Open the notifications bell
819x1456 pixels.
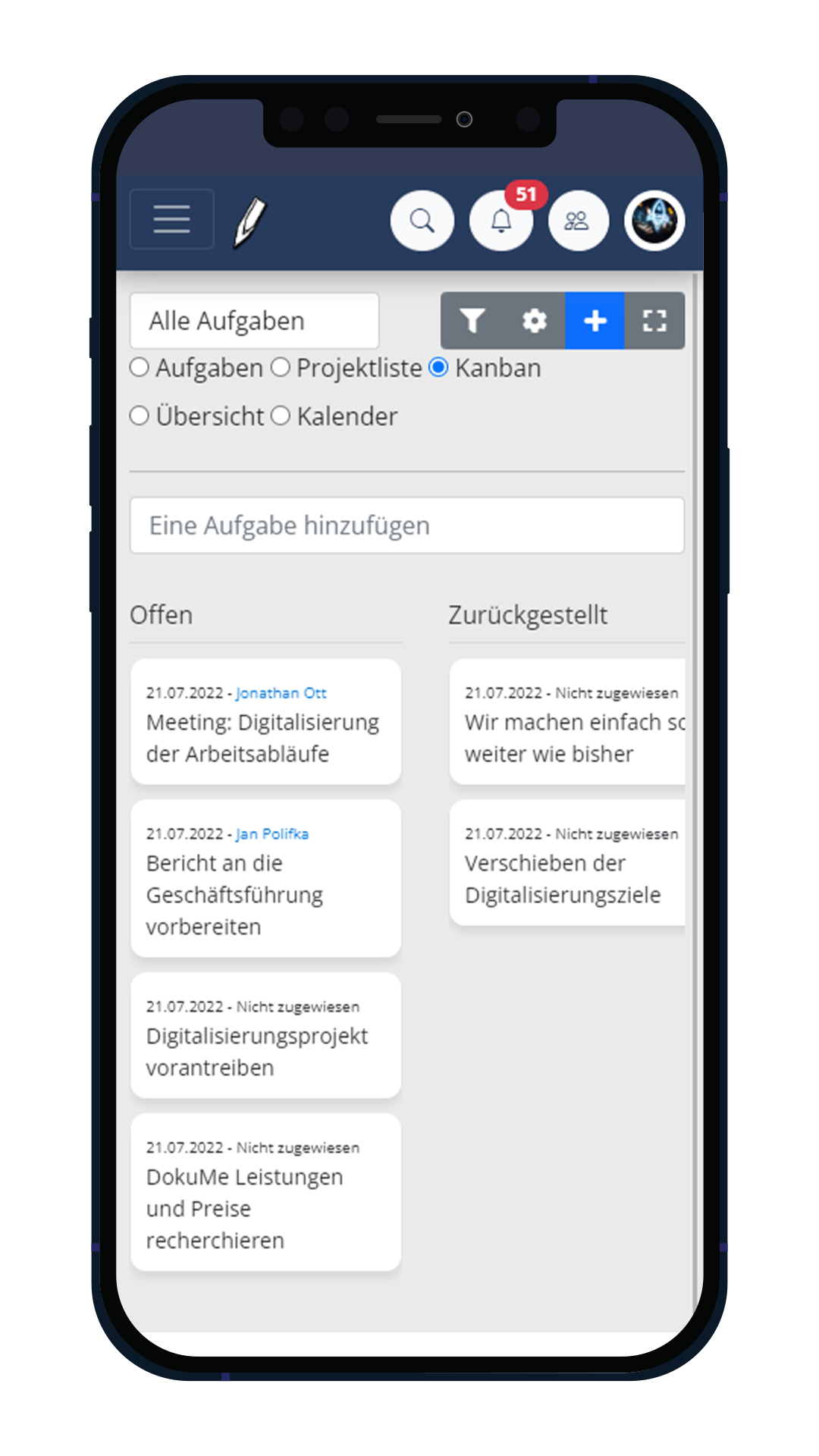(x=501, y=221)
